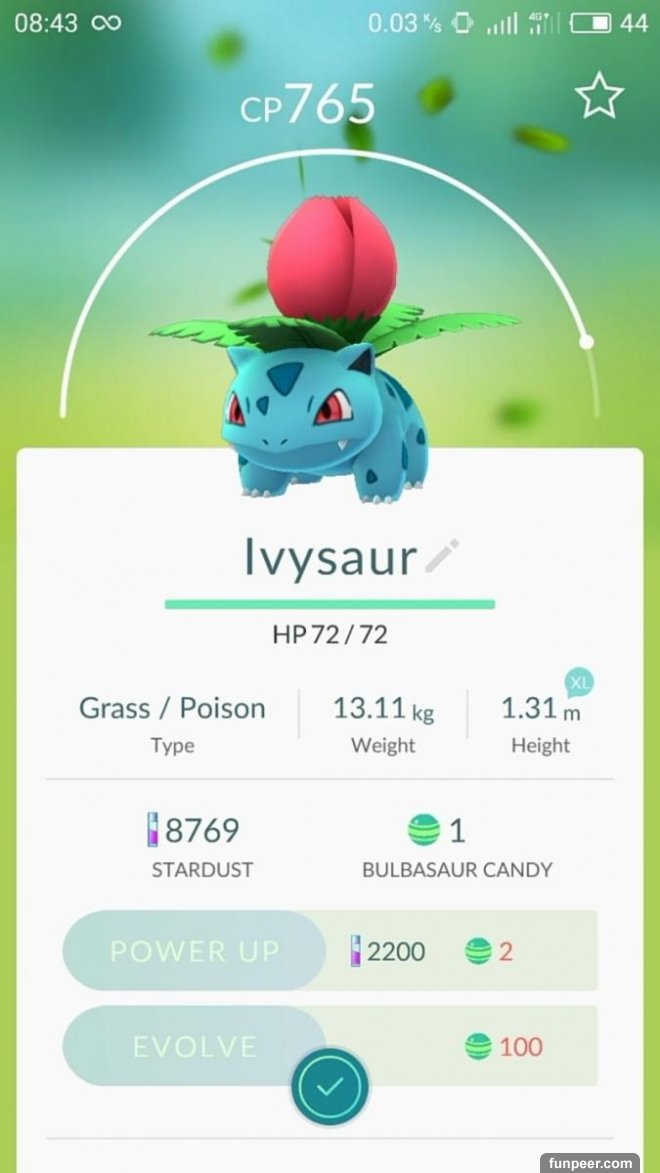This screenshot has width=660, height=1173.
Task: Close details with the checkmark button
Action: [330, 1087]
